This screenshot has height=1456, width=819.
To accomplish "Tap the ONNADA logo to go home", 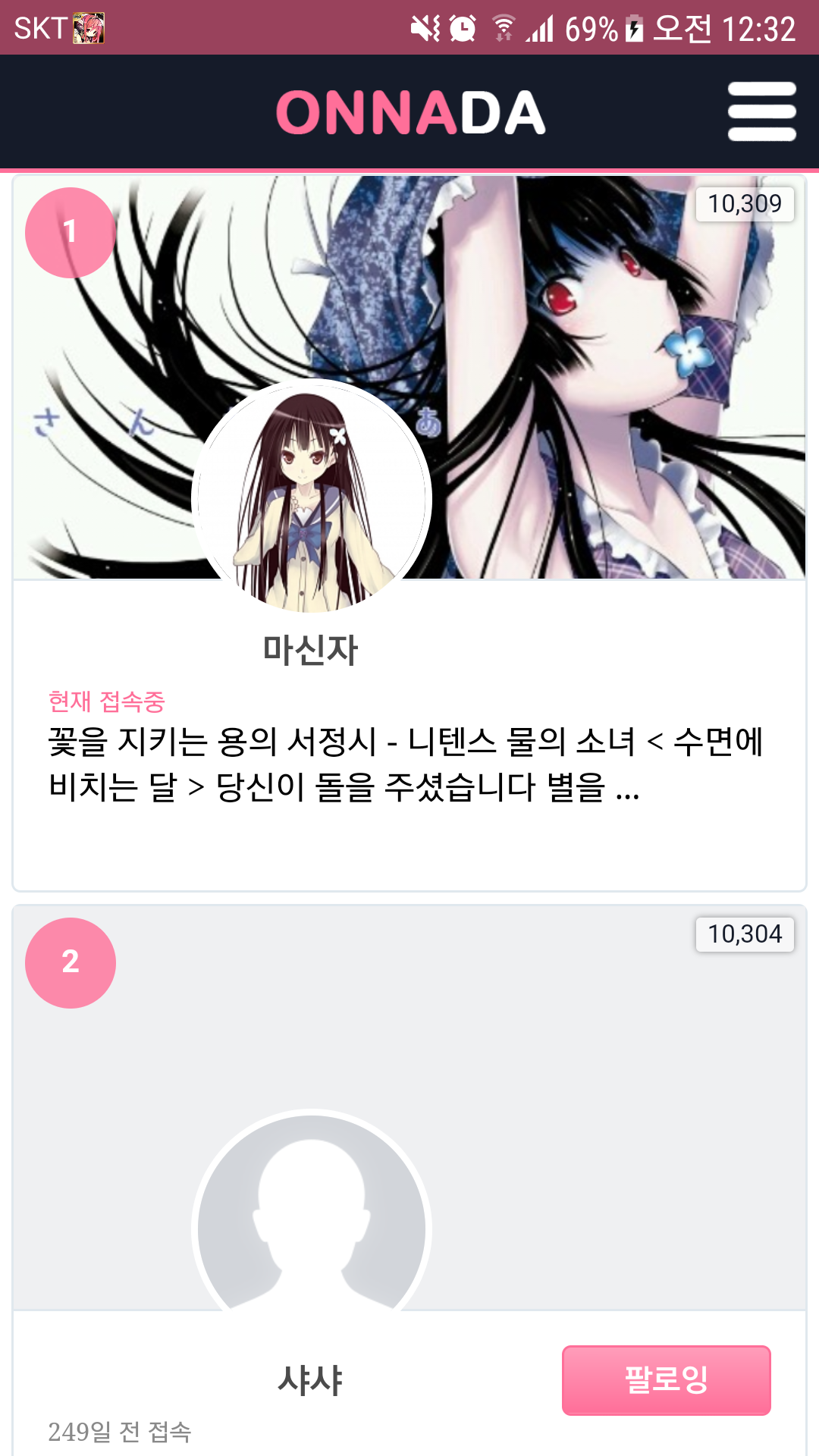I will pyautogui.click(x=410, y=112).
